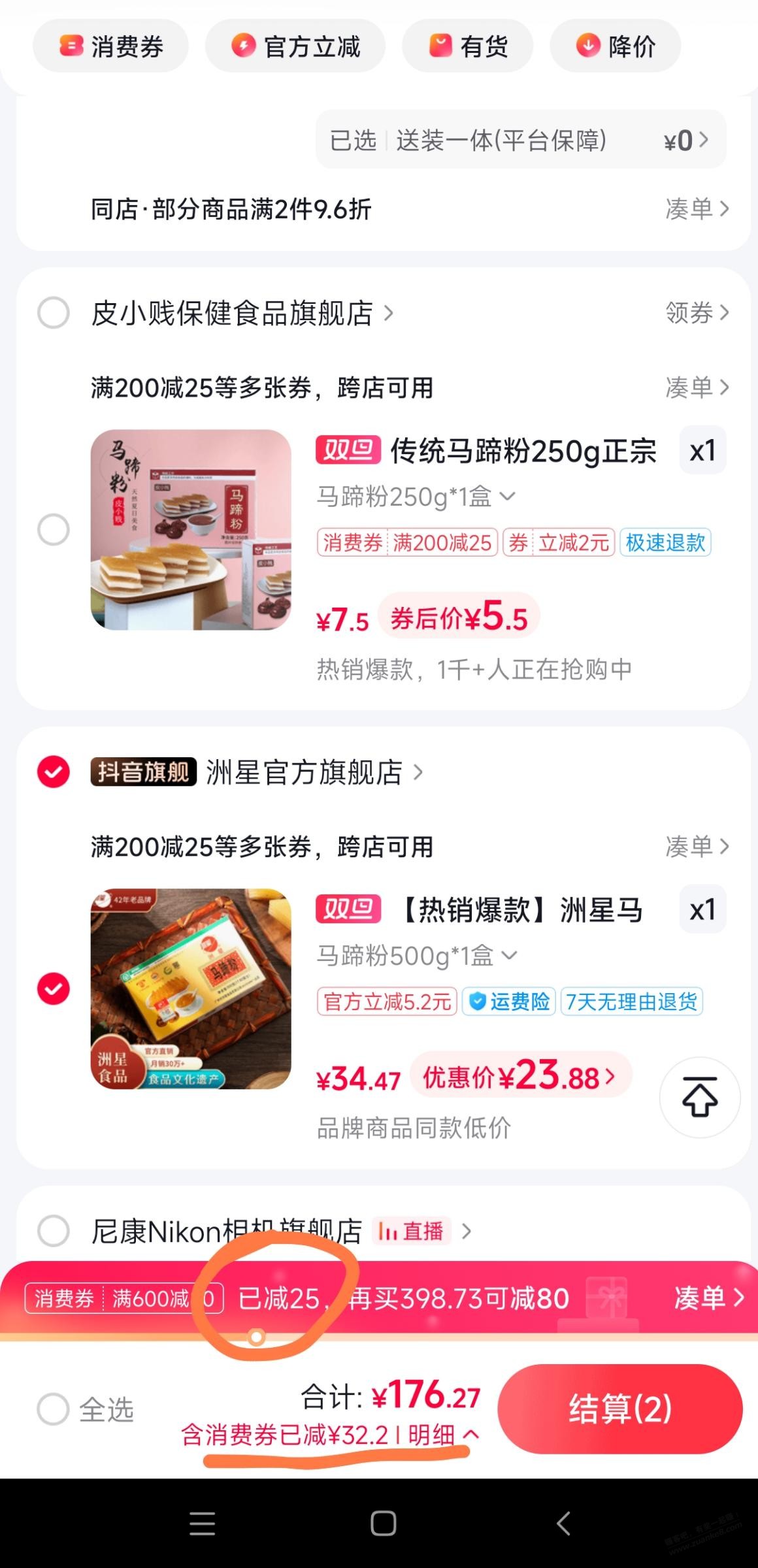This screenshot has width=758, height=1568.
Task: Jump back to top of cart
Action: [x=700, y=1097]
